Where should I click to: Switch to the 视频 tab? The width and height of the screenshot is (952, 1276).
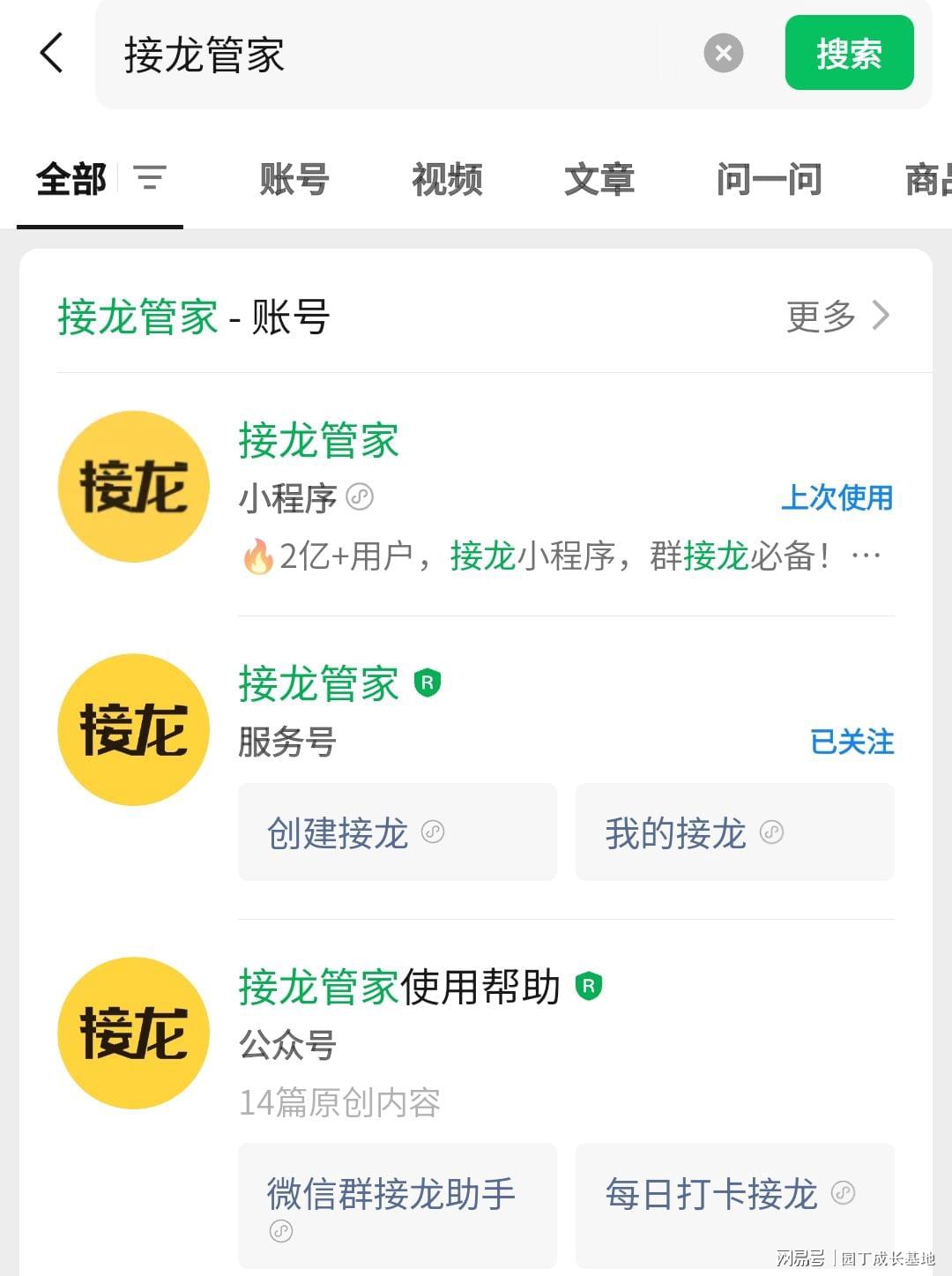click(447, 180)
